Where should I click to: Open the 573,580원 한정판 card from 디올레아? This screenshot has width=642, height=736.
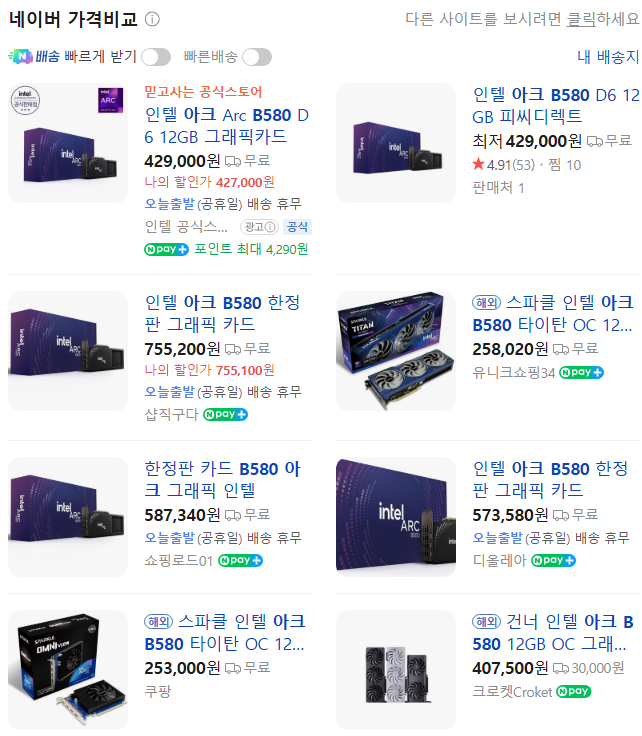pyautogui.click(x=550, y=479)
